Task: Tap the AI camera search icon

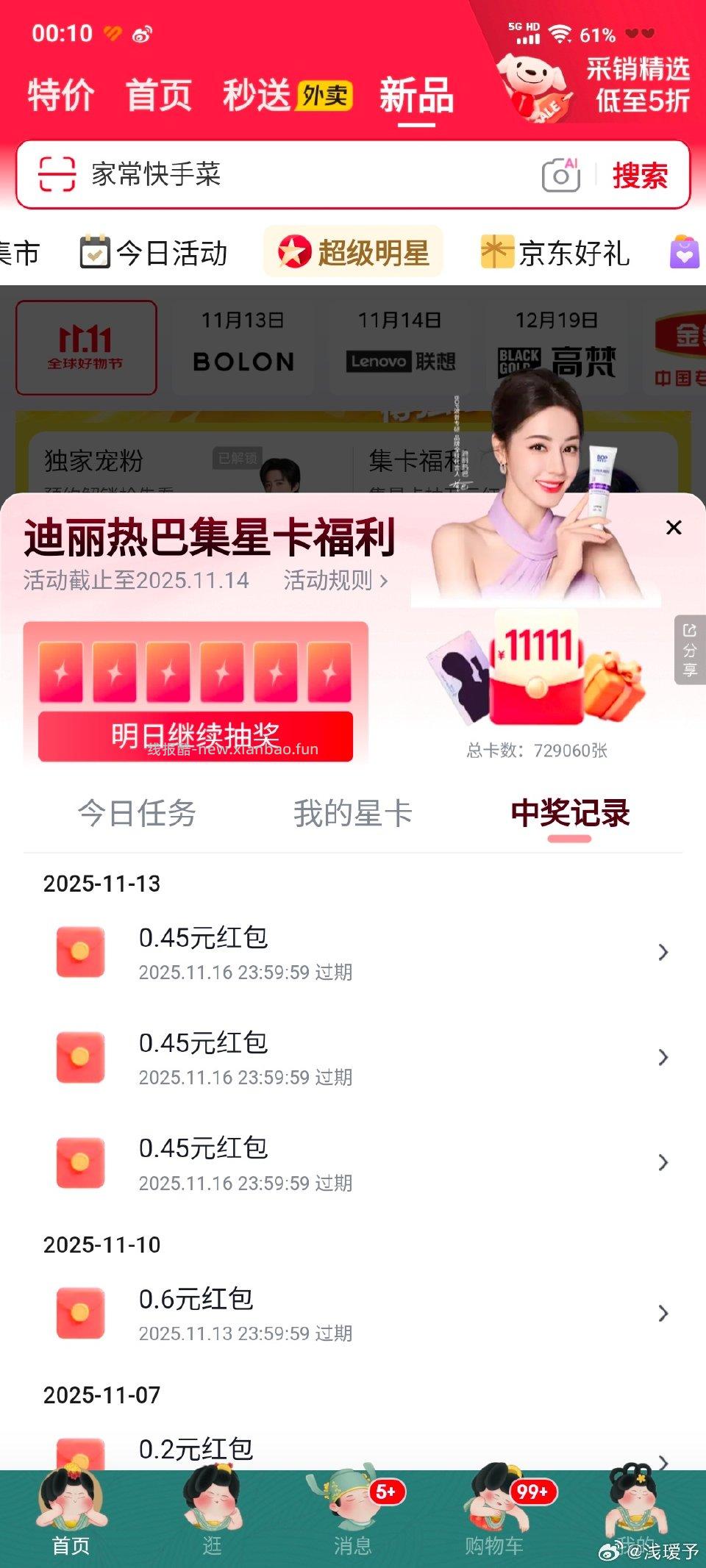Action: (562, 175)
